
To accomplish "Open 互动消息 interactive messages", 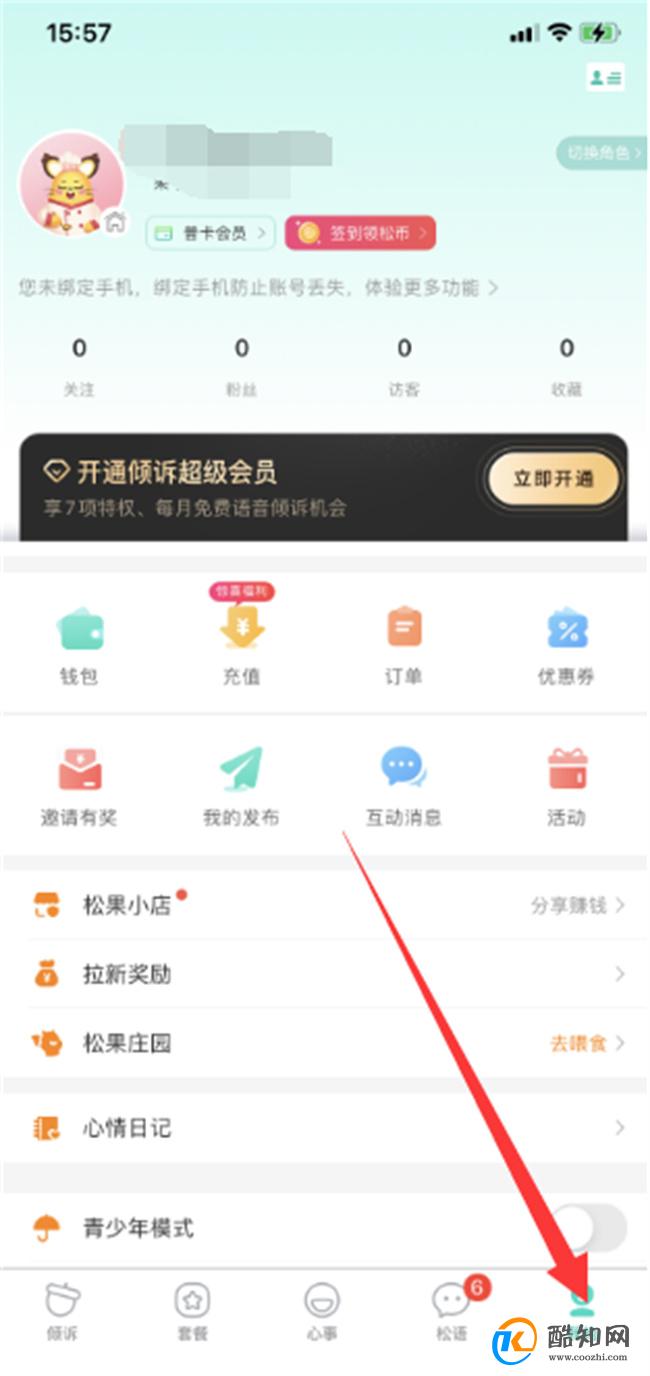I will [404, 787].
